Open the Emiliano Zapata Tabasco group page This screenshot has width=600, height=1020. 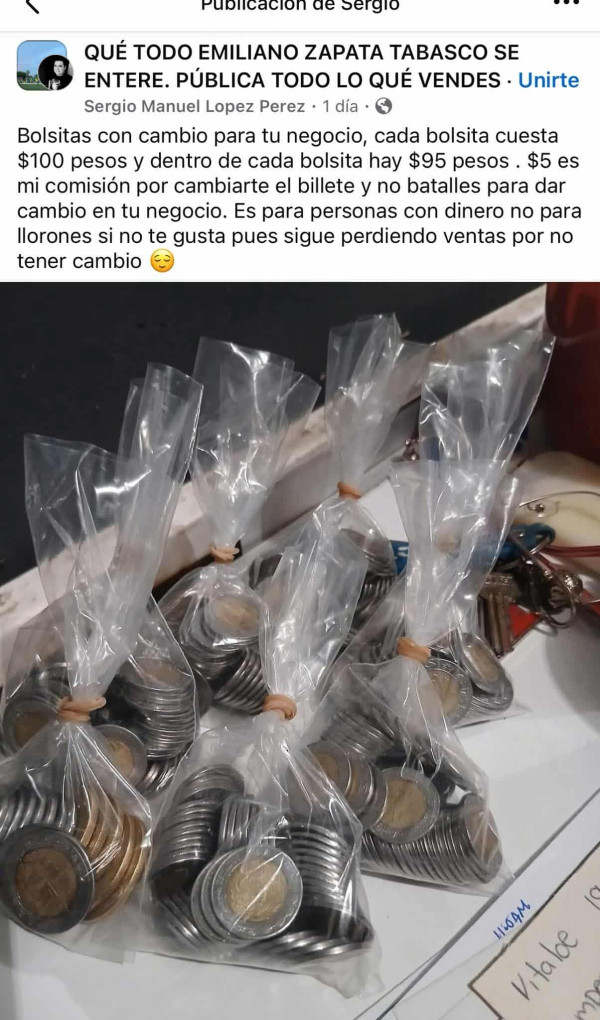(x=290, y=65)
